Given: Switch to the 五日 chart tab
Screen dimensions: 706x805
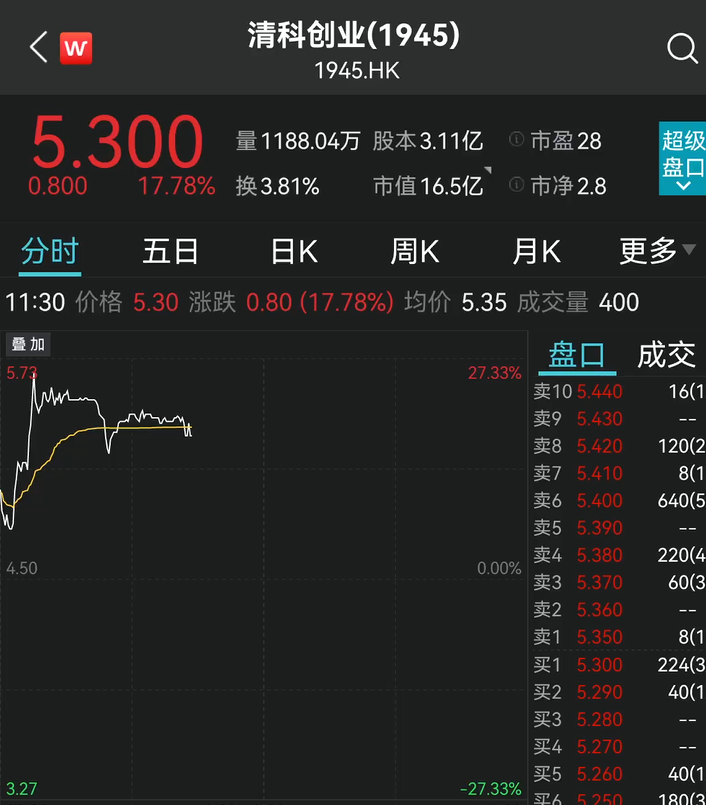Looking at the screenshot, I should point(170,251).
